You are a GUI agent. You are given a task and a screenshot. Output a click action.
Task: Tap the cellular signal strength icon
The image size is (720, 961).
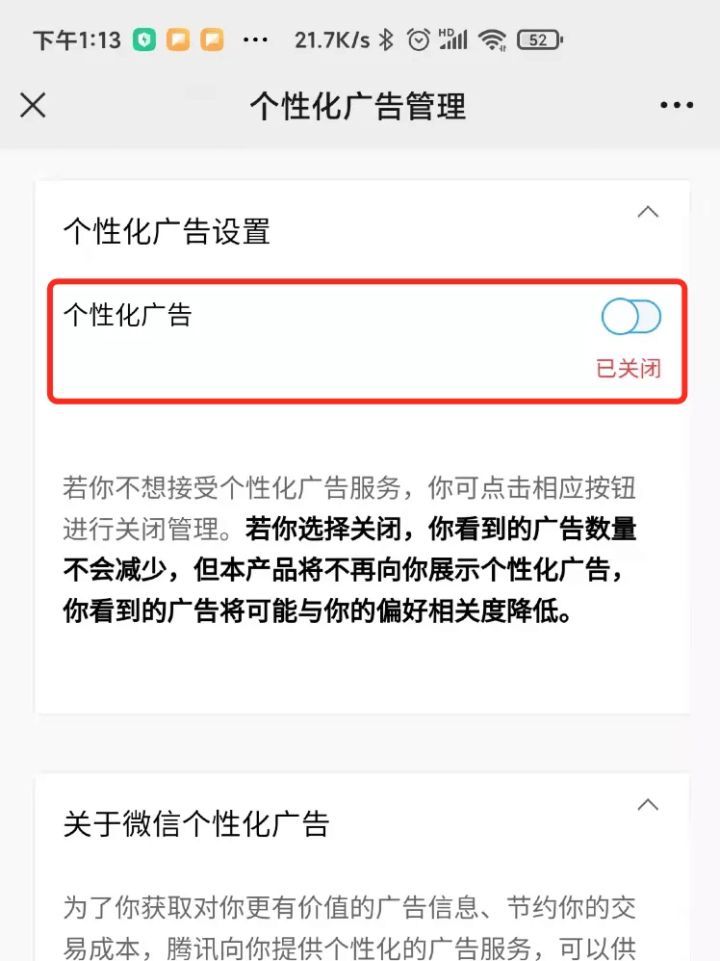(456, 42)
